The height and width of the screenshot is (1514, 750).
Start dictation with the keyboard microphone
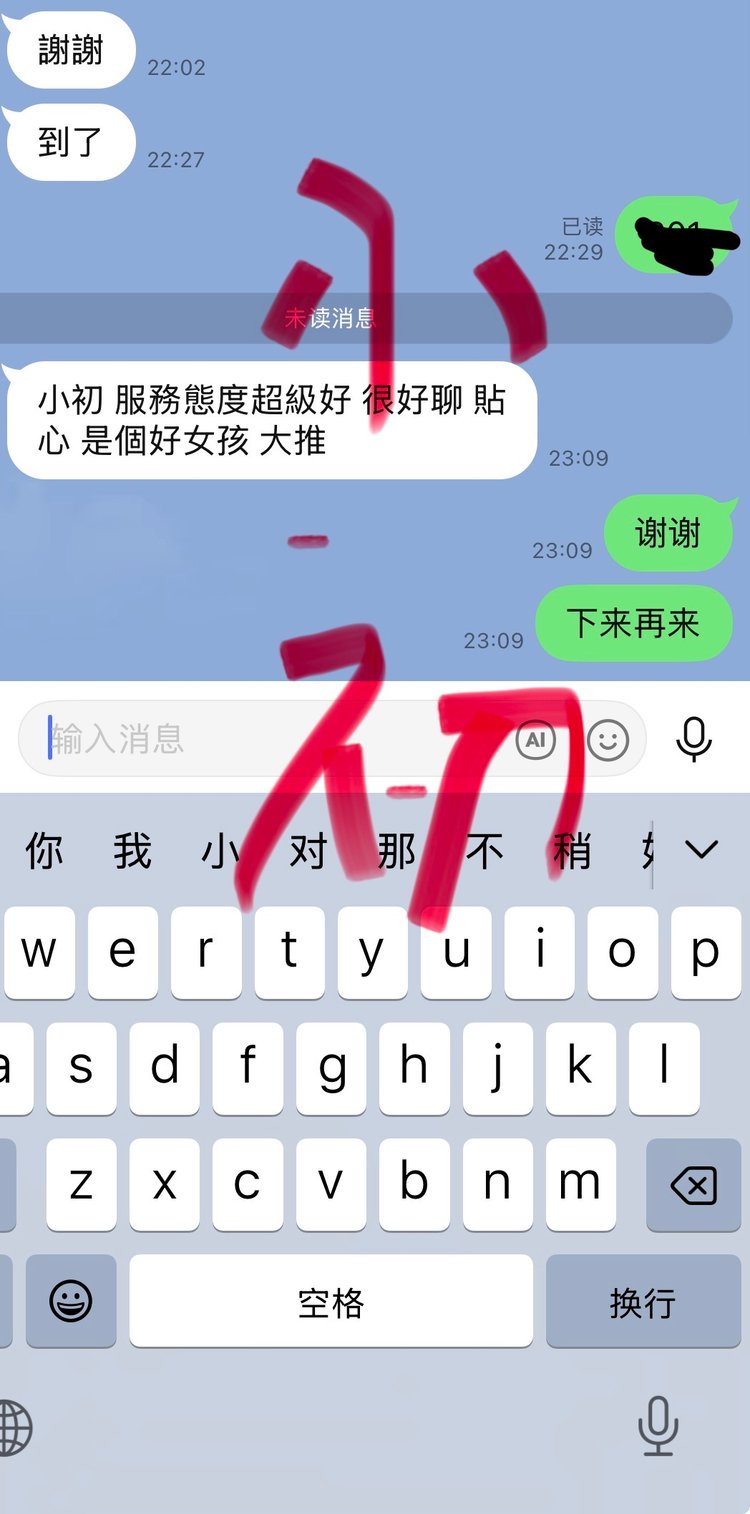click(658, 1425)
